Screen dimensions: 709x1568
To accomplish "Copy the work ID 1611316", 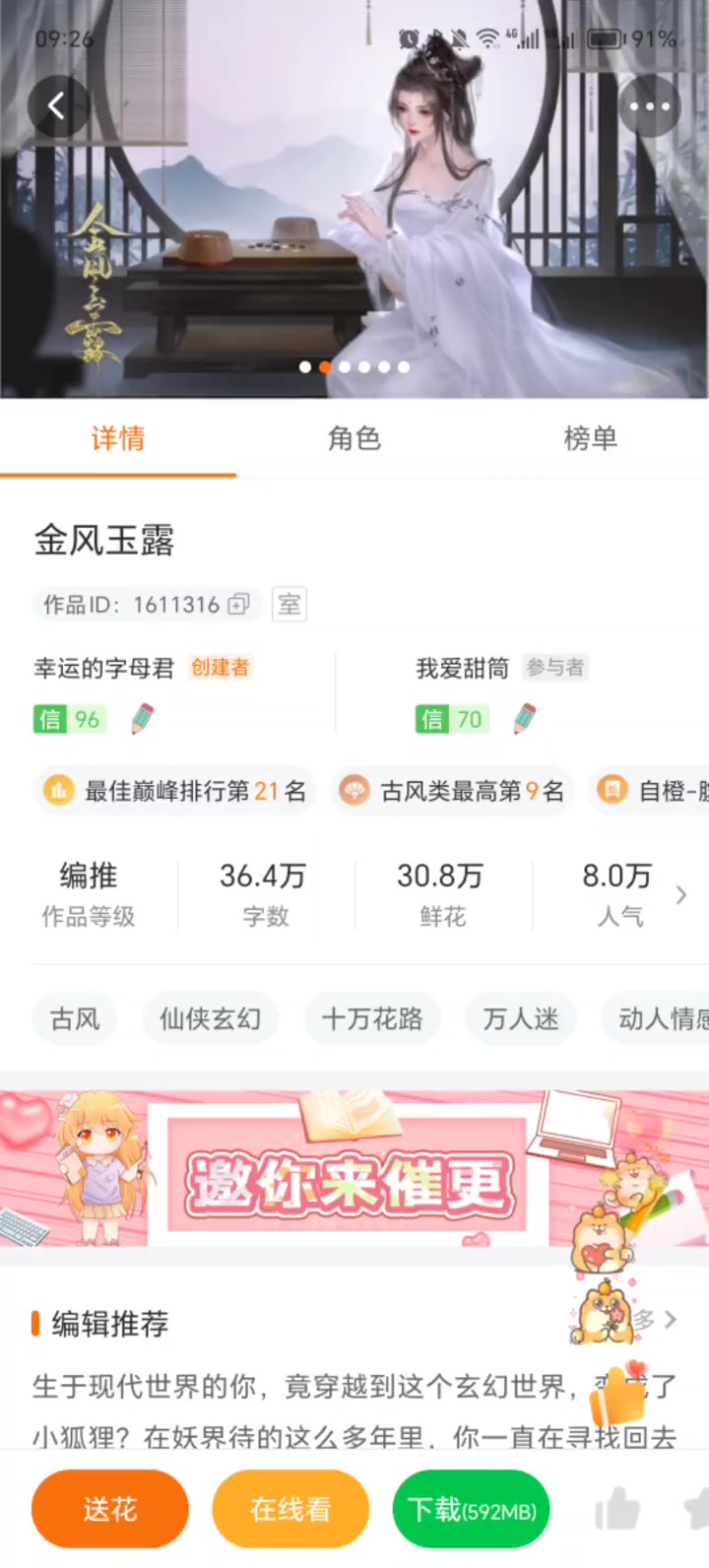I will coord(238,604).
